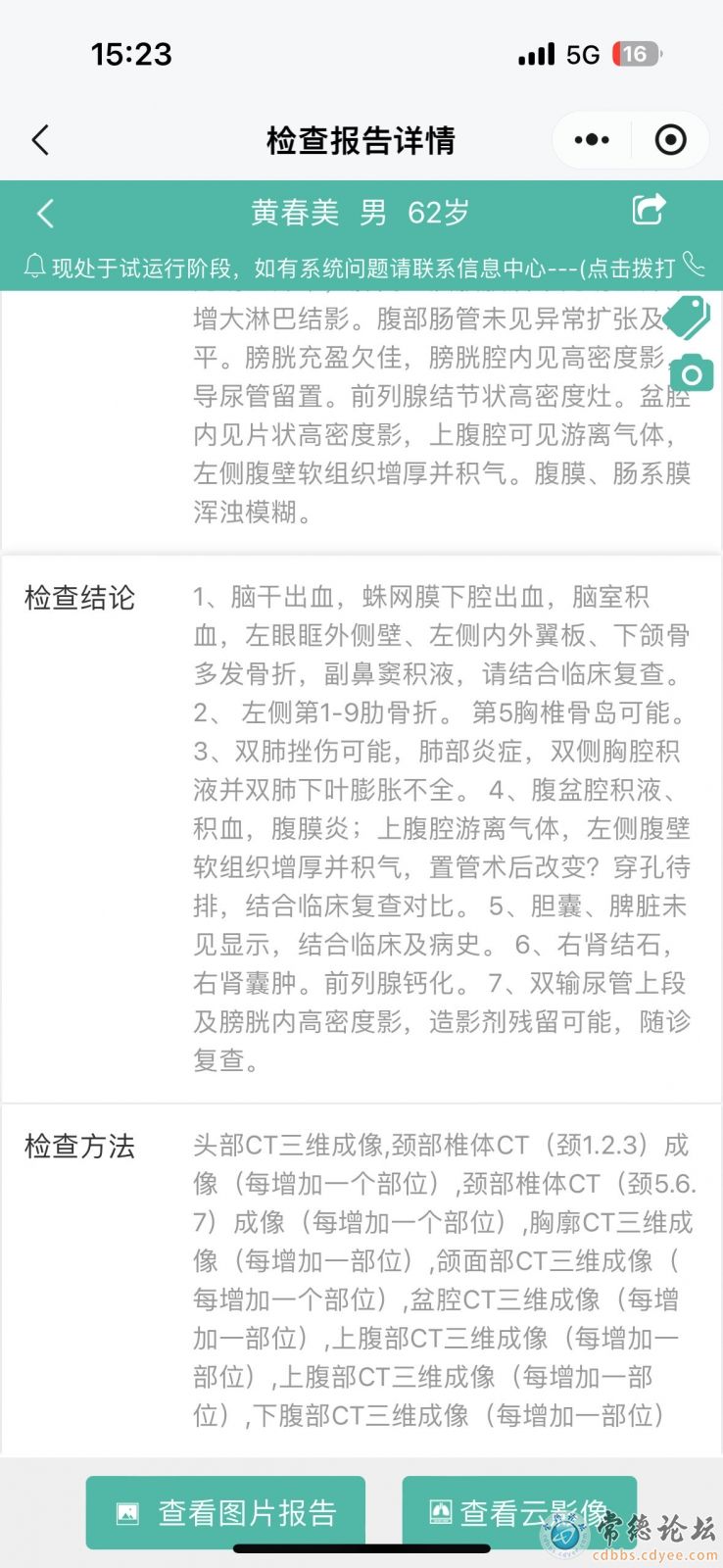This screenshot has height=1568, width=723.
Task: Open the mini program three-dot menu
Action: [592, 140]
